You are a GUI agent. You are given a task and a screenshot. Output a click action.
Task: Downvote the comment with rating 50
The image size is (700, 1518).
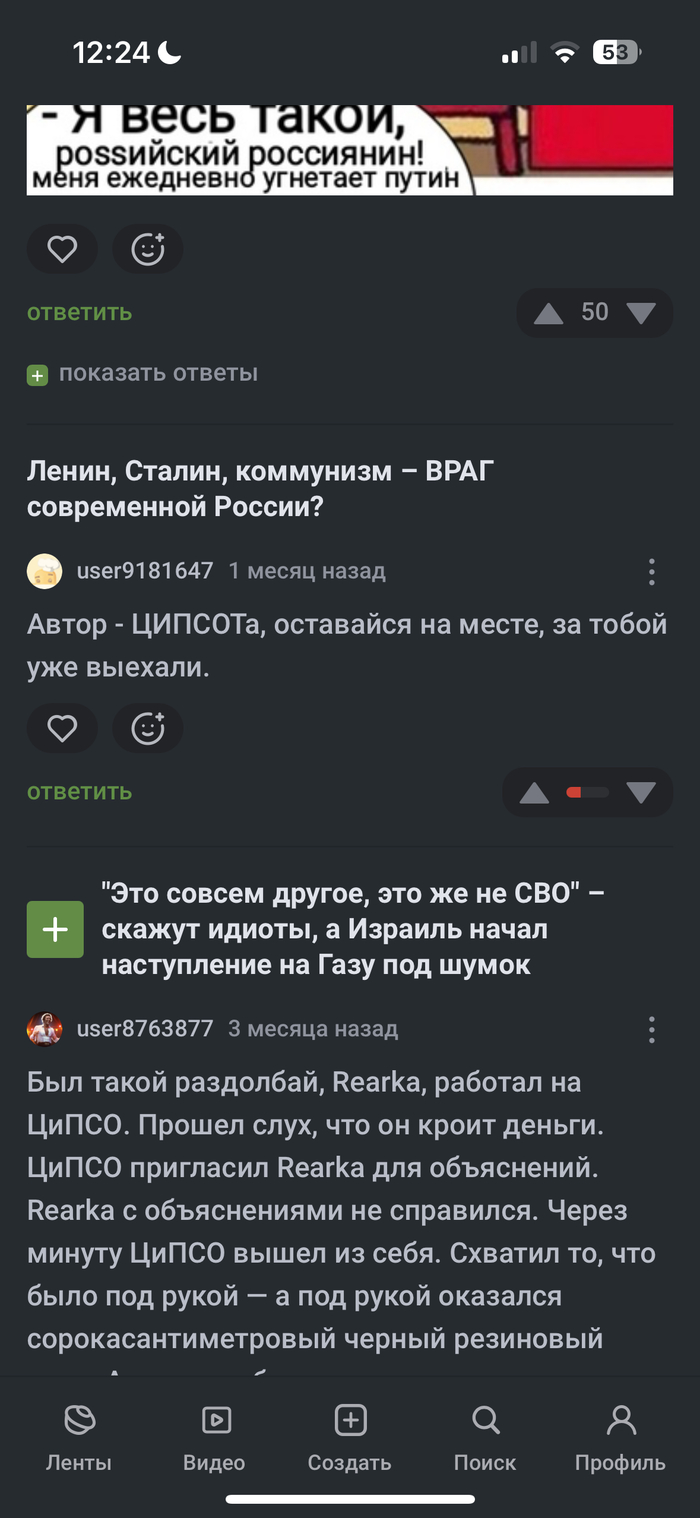[641, 313]
